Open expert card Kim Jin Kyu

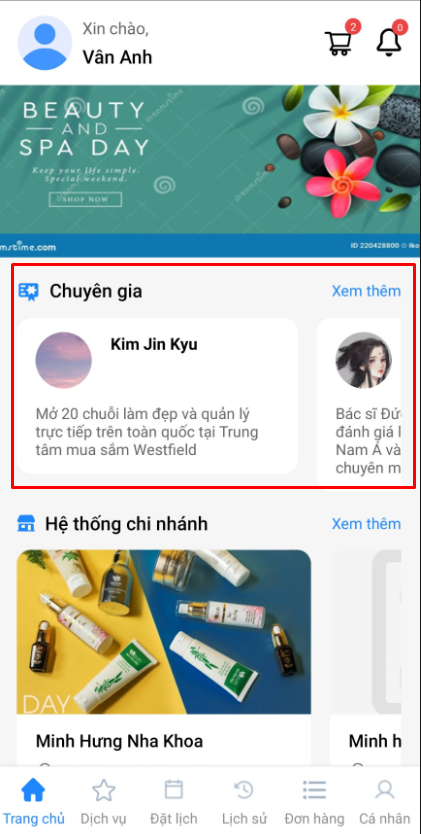(157, 396)
